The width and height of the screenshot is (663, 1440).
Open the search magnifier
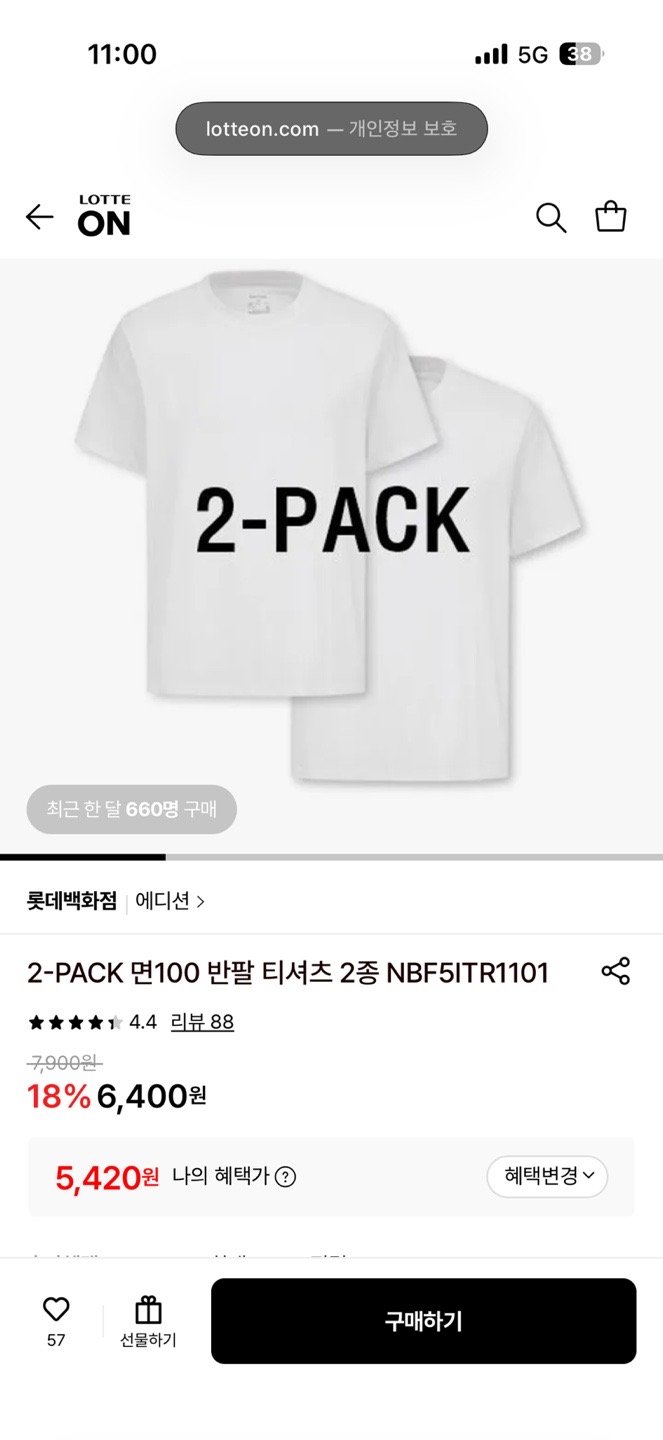tap(551, 217)
